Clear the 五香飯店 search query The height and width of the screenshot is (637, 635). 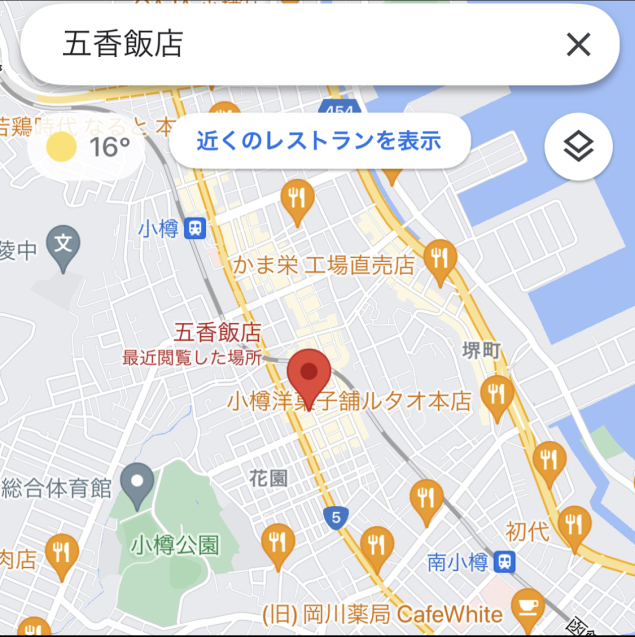(x=578, y=45)
